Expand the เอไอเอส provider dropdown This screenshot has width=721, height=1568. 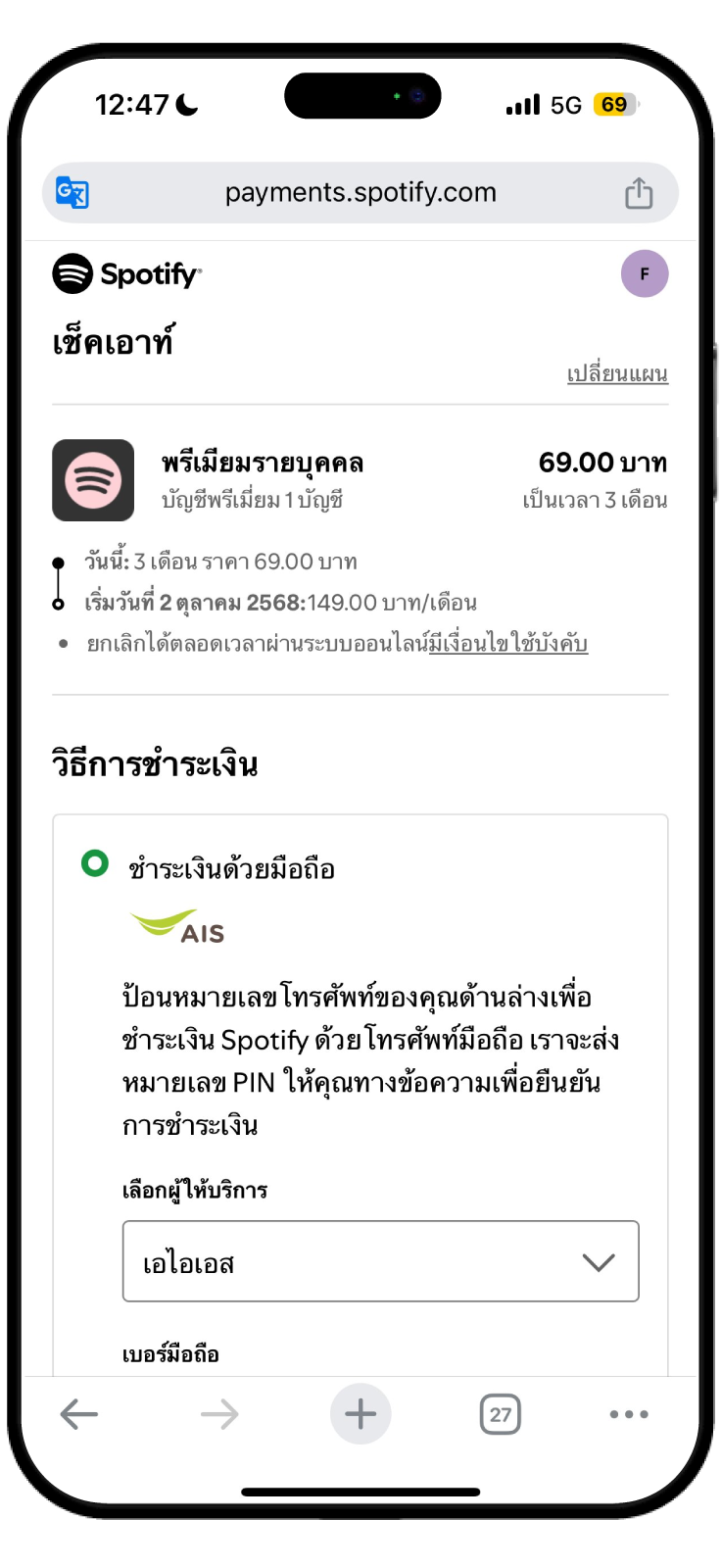(x=380, y=1261)
